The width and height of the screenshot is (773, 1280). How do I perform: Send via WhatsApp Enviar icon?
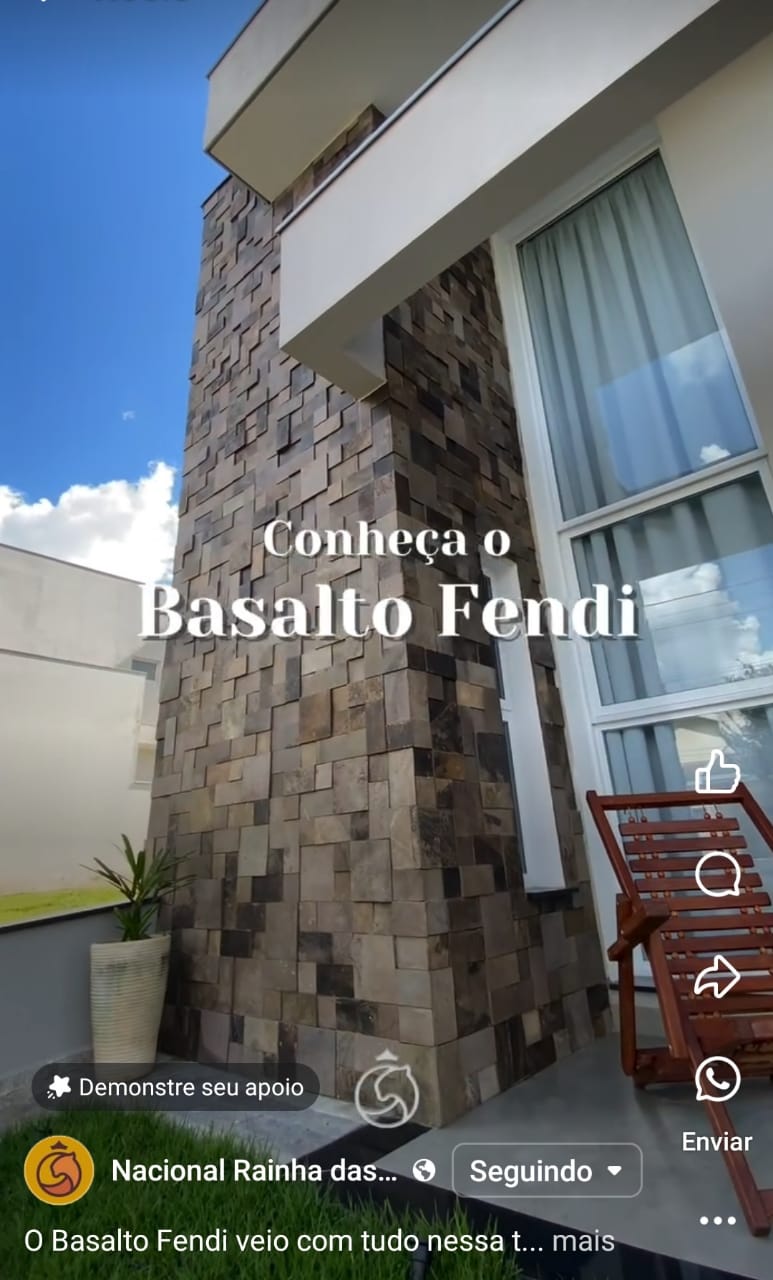coord(717,1080)
